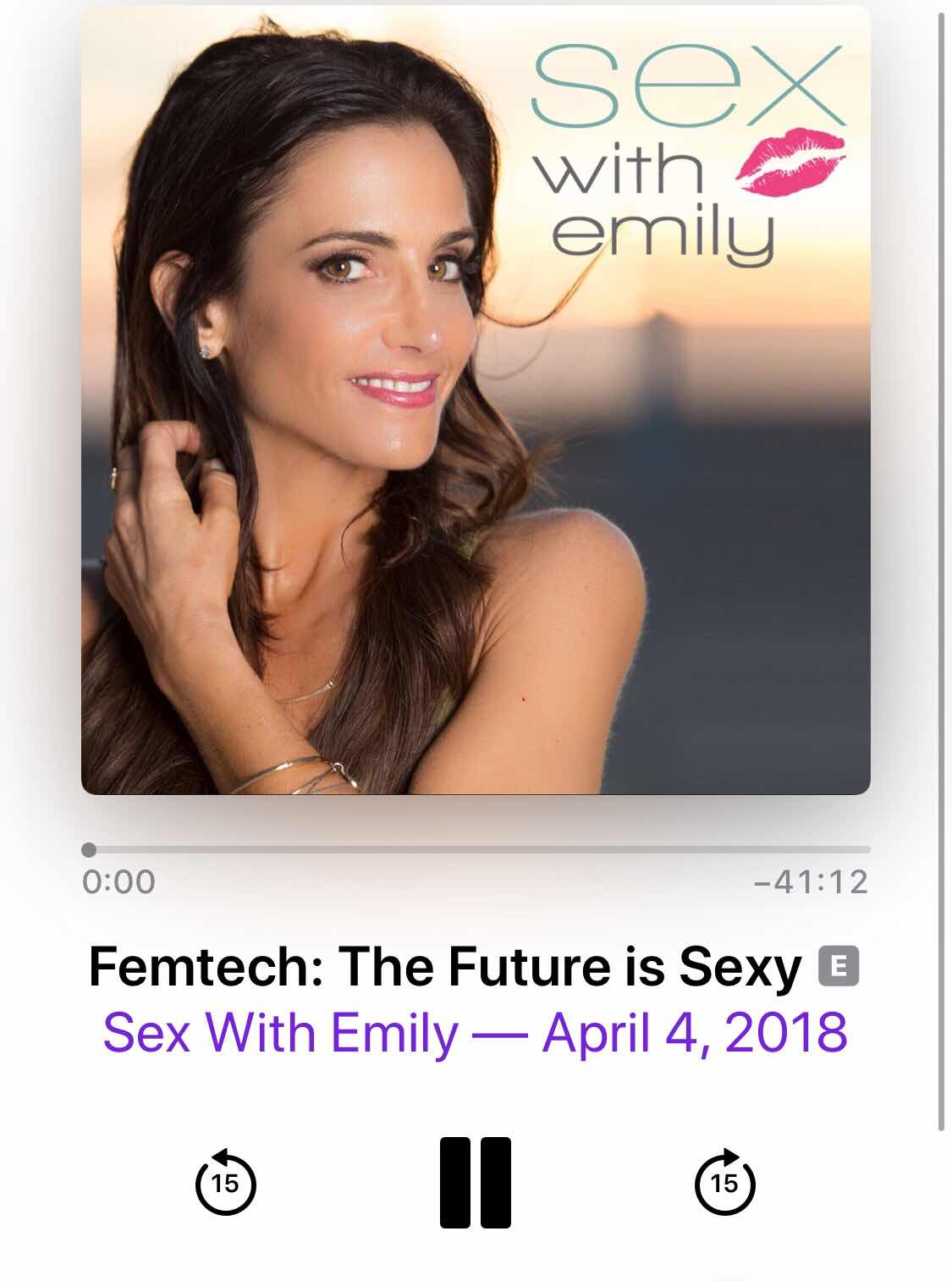Skip back 15 seconds
Image resolution: width=952 pixels, height=1281 pixels.
tap(225, 1182)
